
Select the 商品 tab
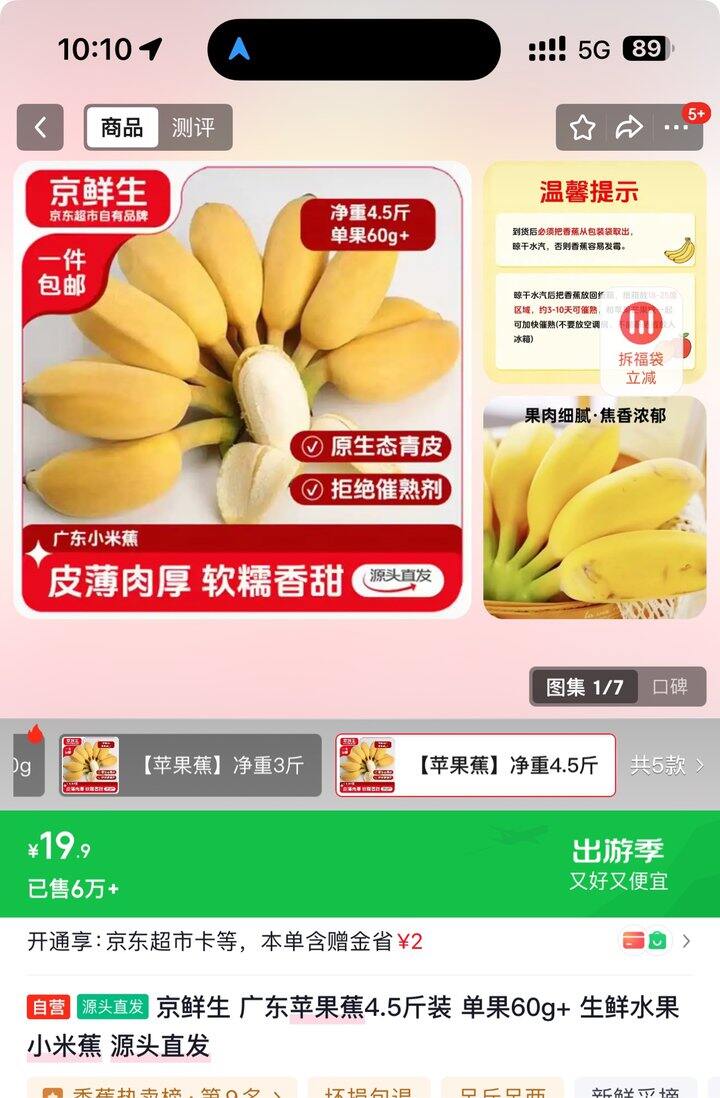(x=122, y=128)
